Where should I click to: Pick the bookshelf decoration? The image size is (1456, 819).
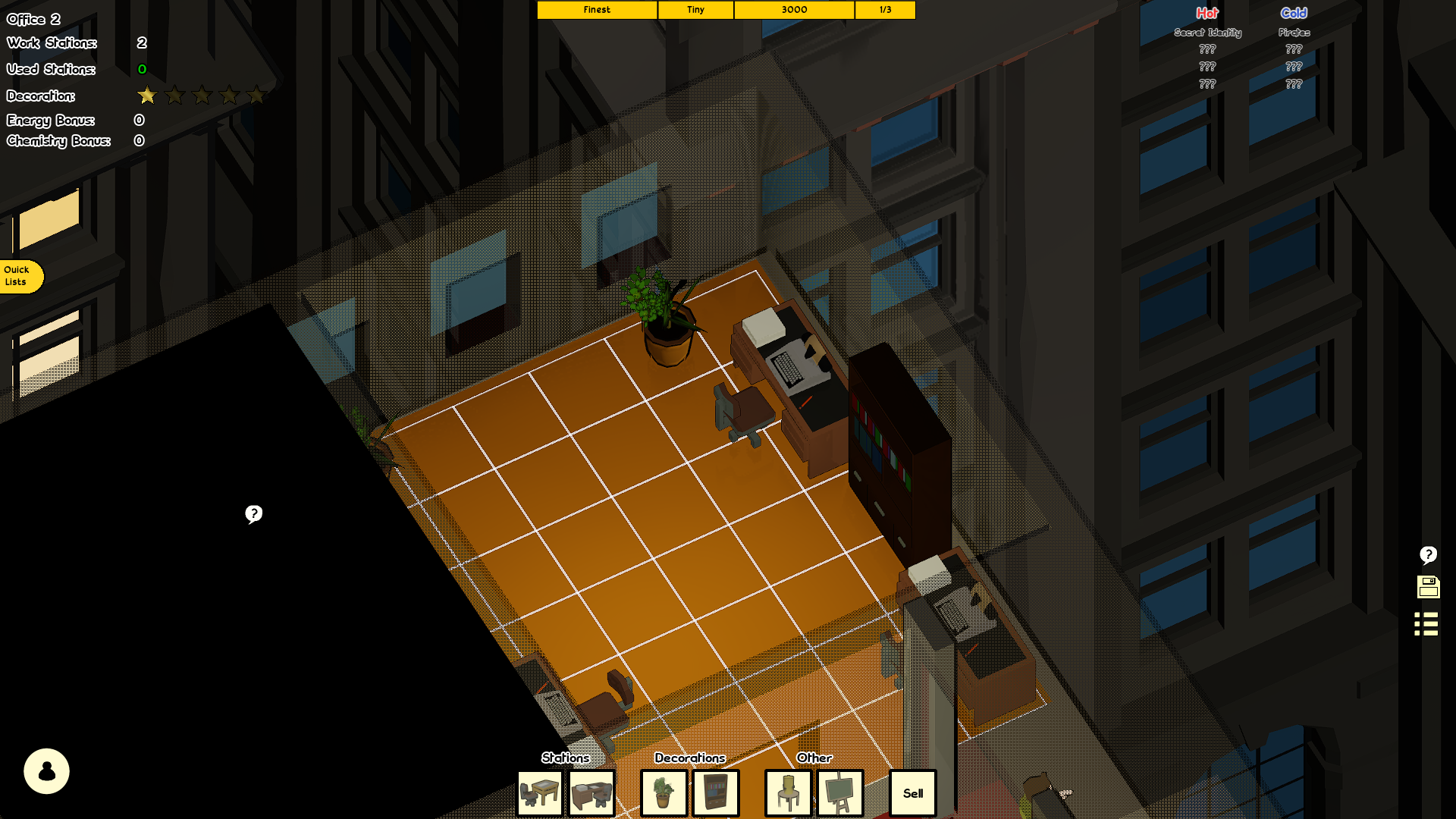click(715, 793)
